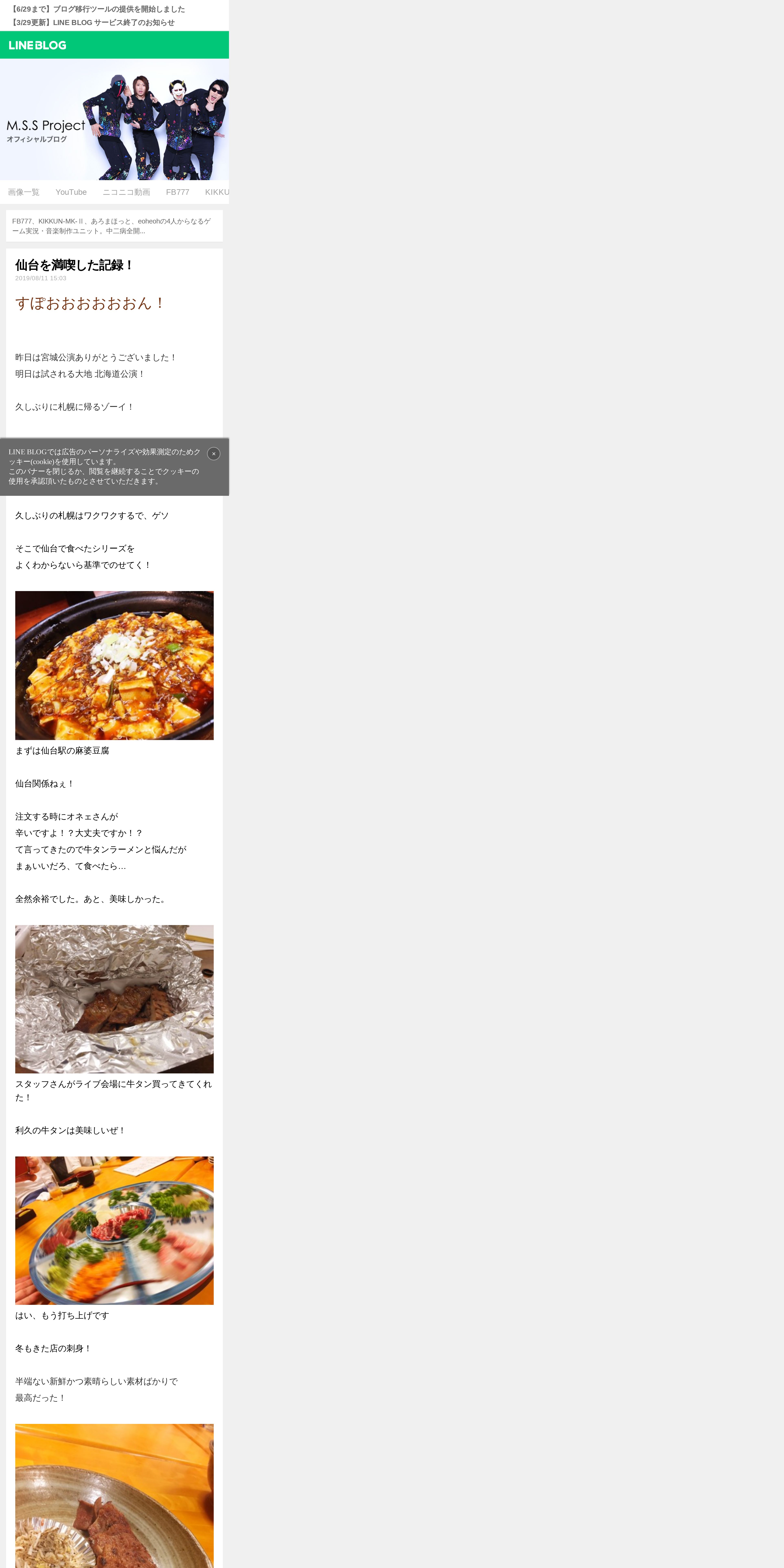Open the post title 仙台を満喫した記録！
Viewport: 784px width, 1568px height.
click(74, 265)
